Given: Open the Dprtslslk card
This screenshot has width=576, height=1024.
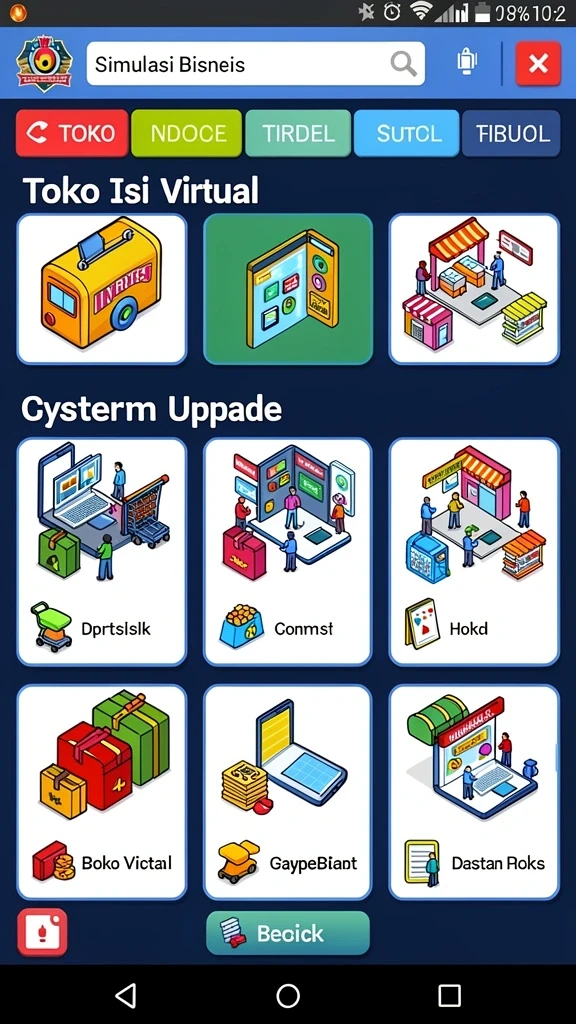Looking at the screenshot, I should pos(102,552).
